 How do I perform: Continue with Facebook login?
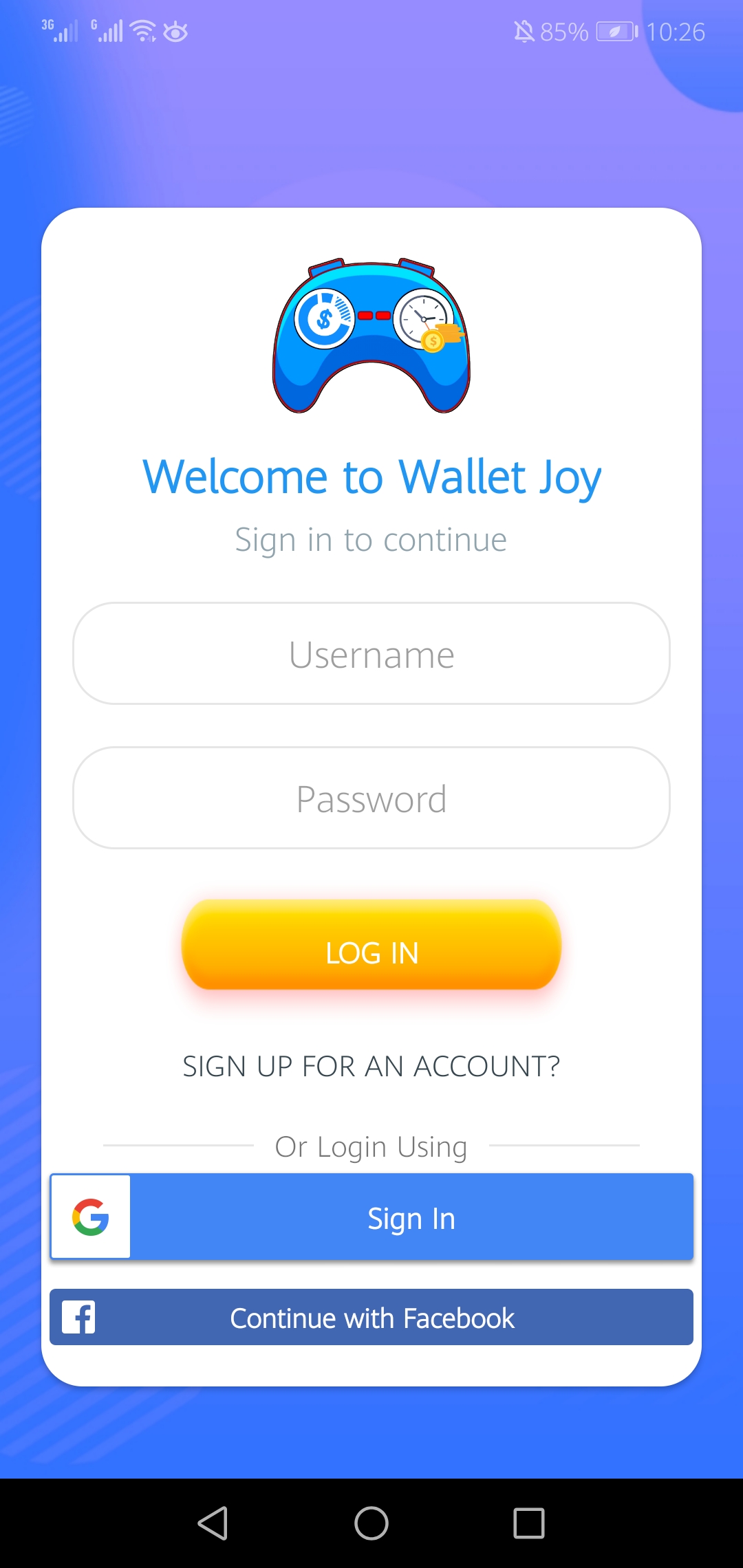[371, 1317]
